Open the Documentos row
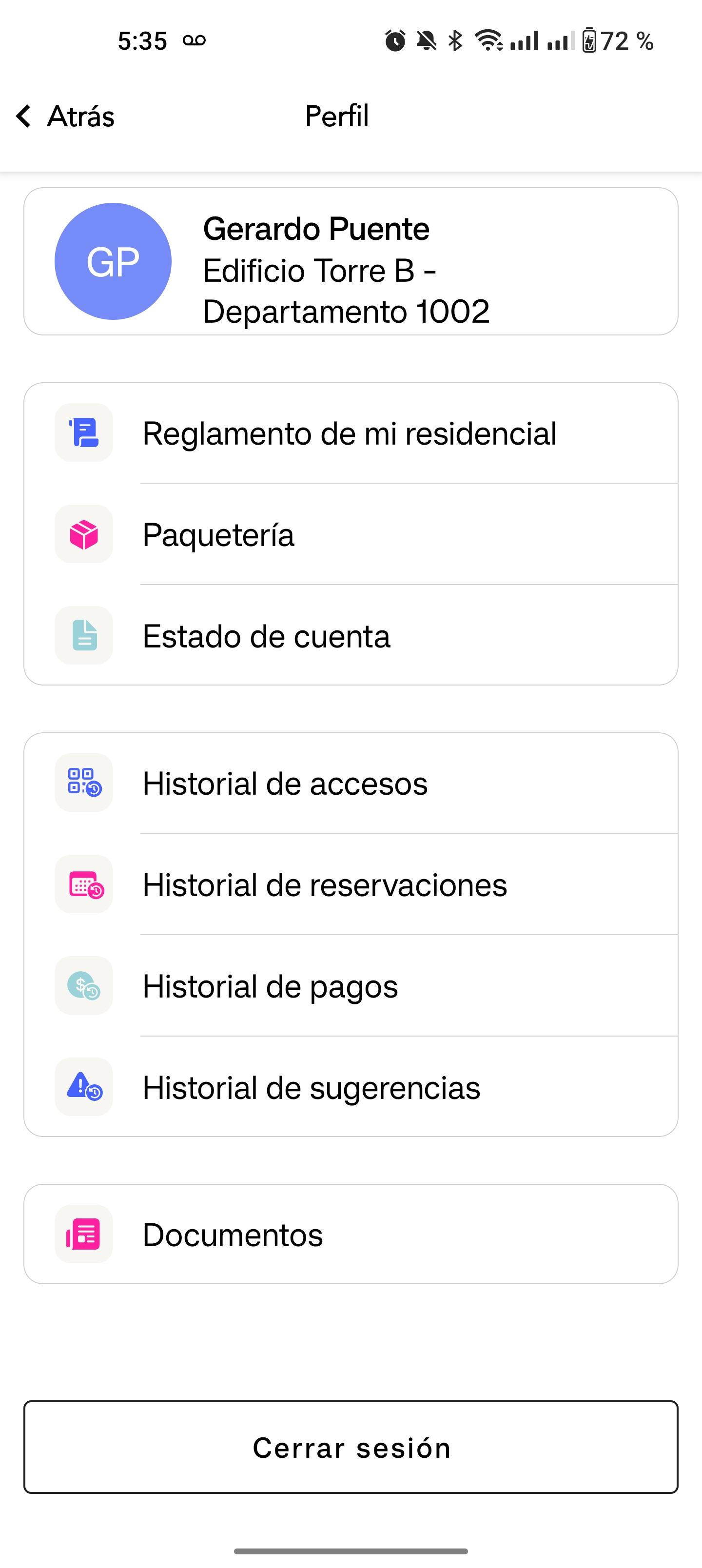The width and height of the screenshot is (702, 1568). click(x=351, y=1235)
